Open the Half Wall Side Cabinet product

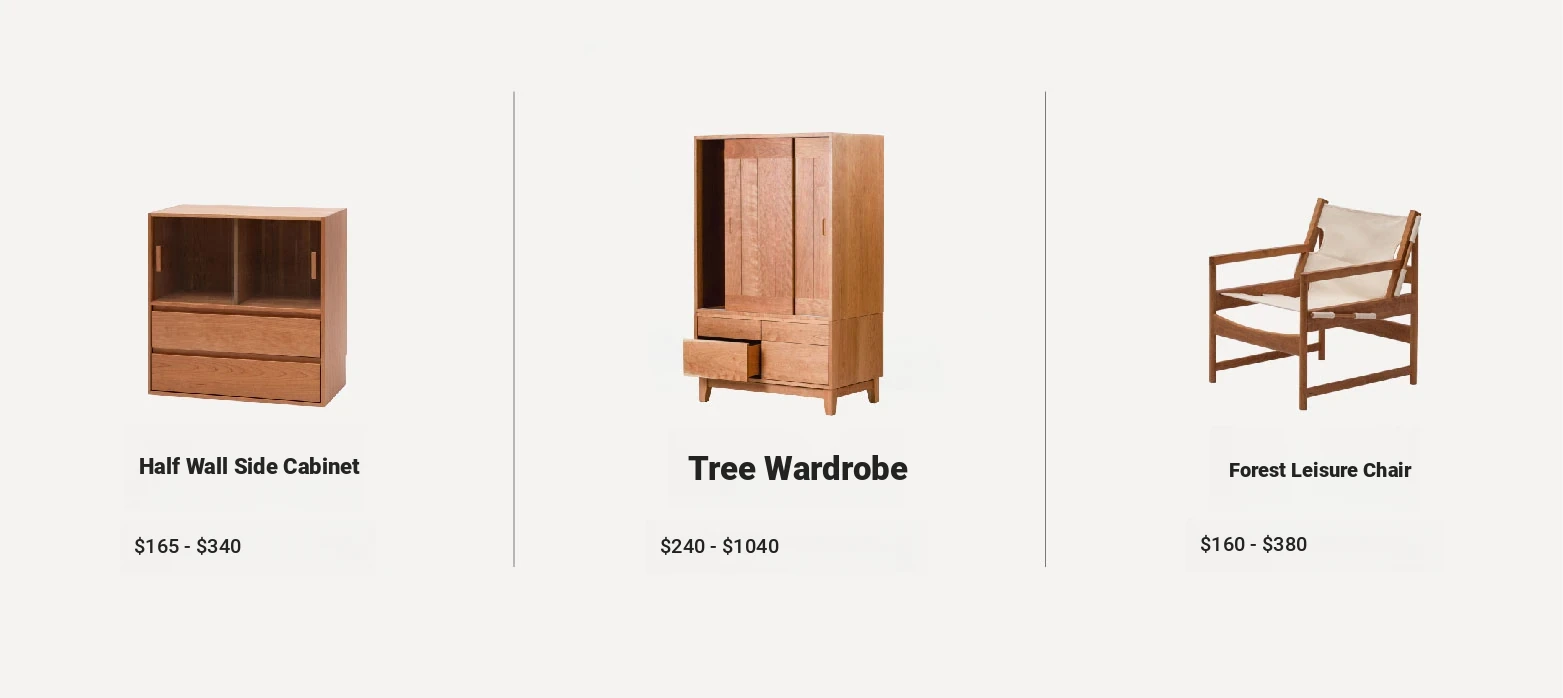tap(248, 466)
